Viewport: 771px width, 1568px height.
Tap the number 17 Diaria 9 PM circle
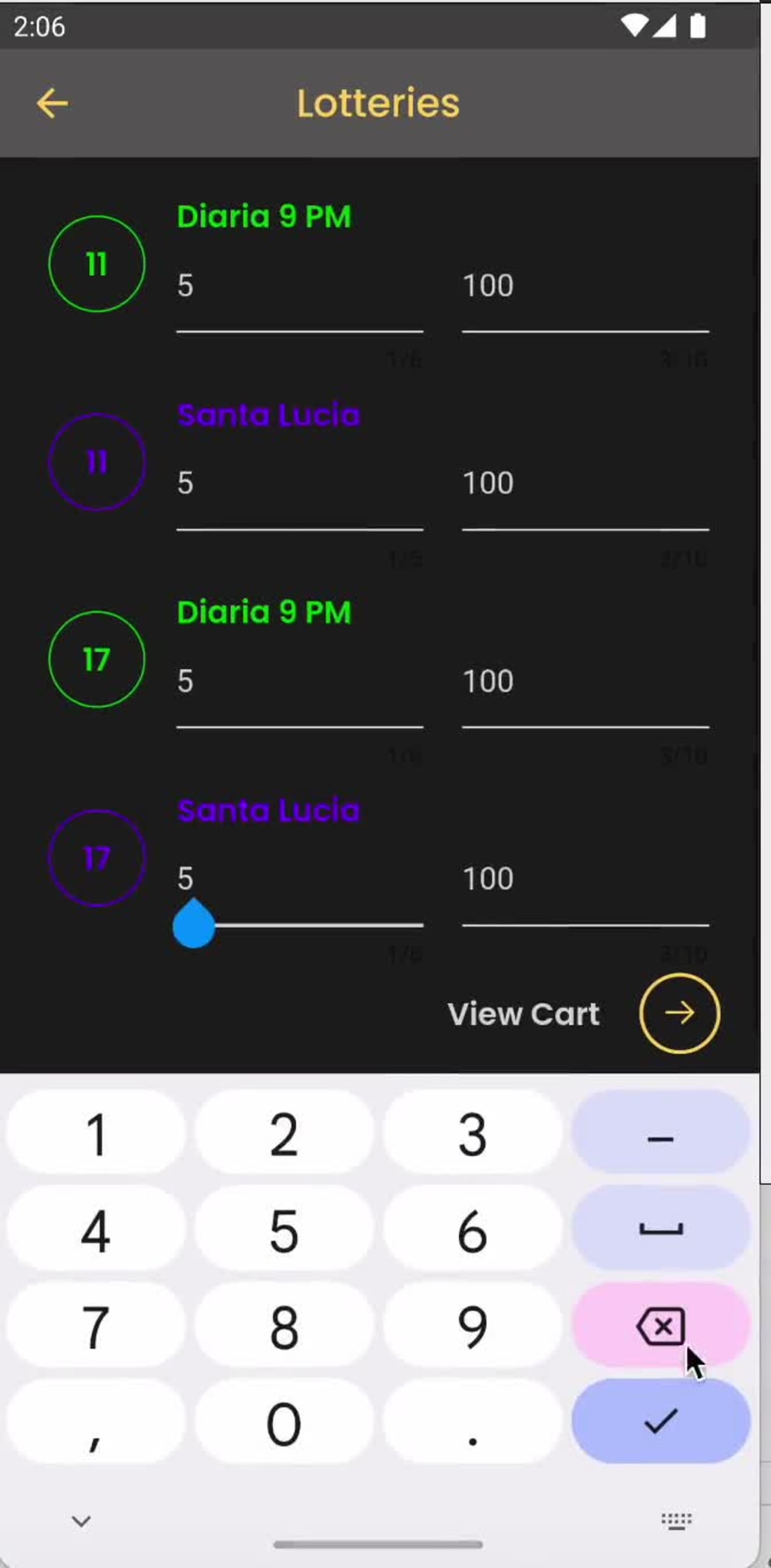[96, 659]
